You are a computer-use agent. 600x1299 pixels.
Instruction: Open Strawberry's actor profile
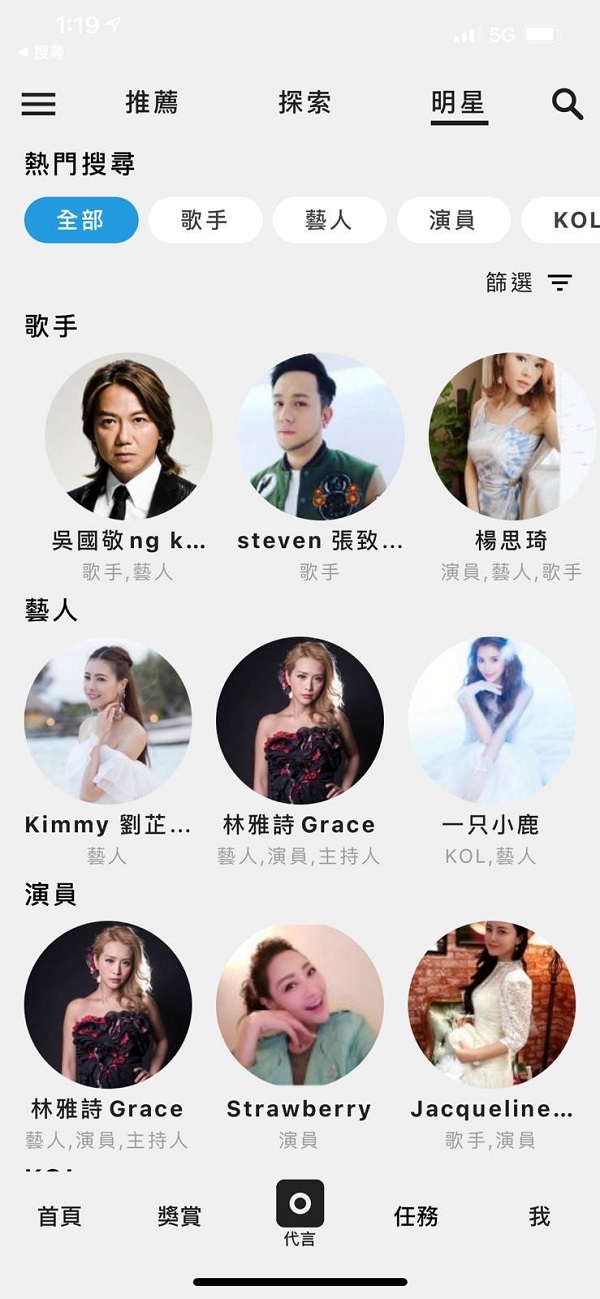pyautogui.click(x=299, y=1004)
